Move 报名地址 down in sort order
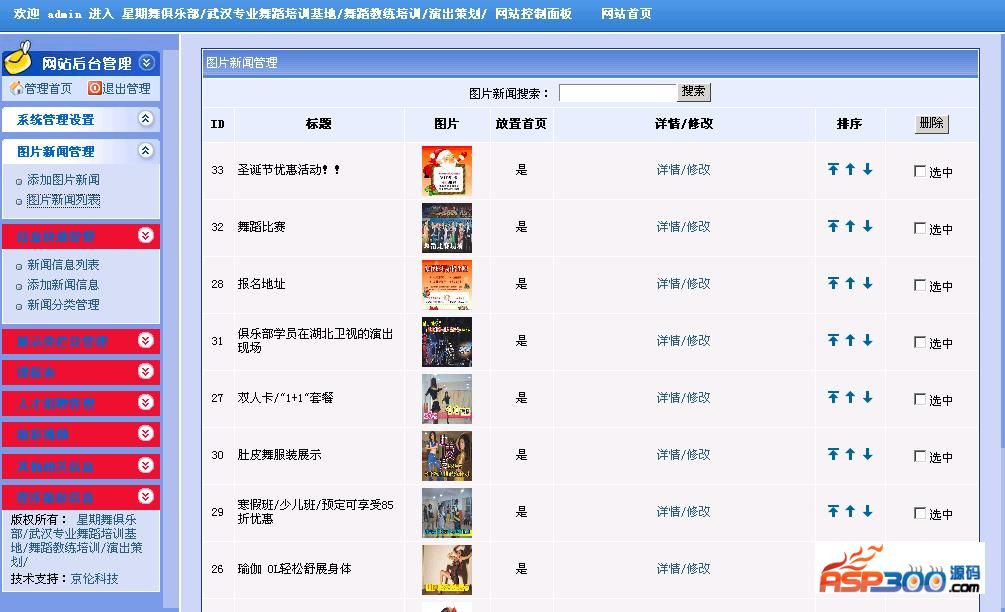This screenshot has width=1005, height=612. pos(868,284)
